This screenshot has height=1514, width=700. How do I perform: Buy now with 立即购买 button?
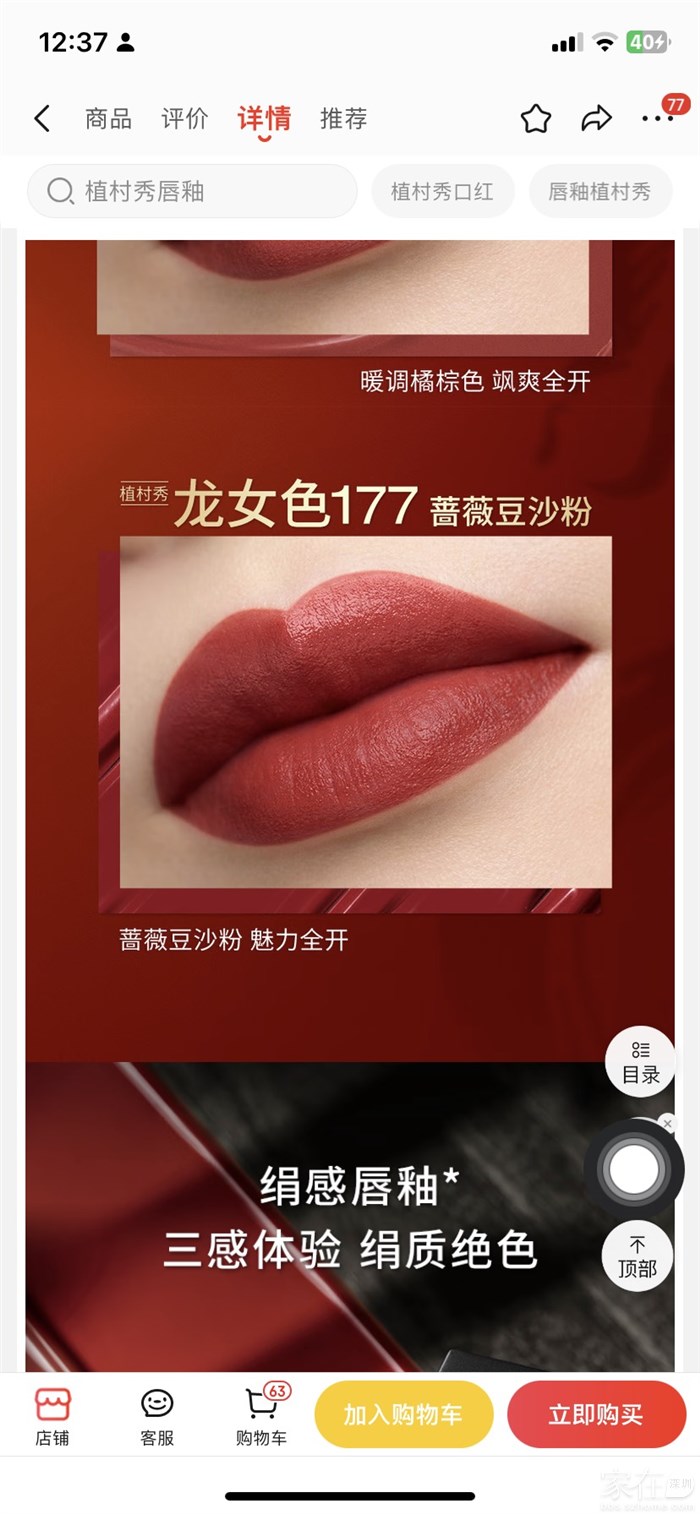596,1415
